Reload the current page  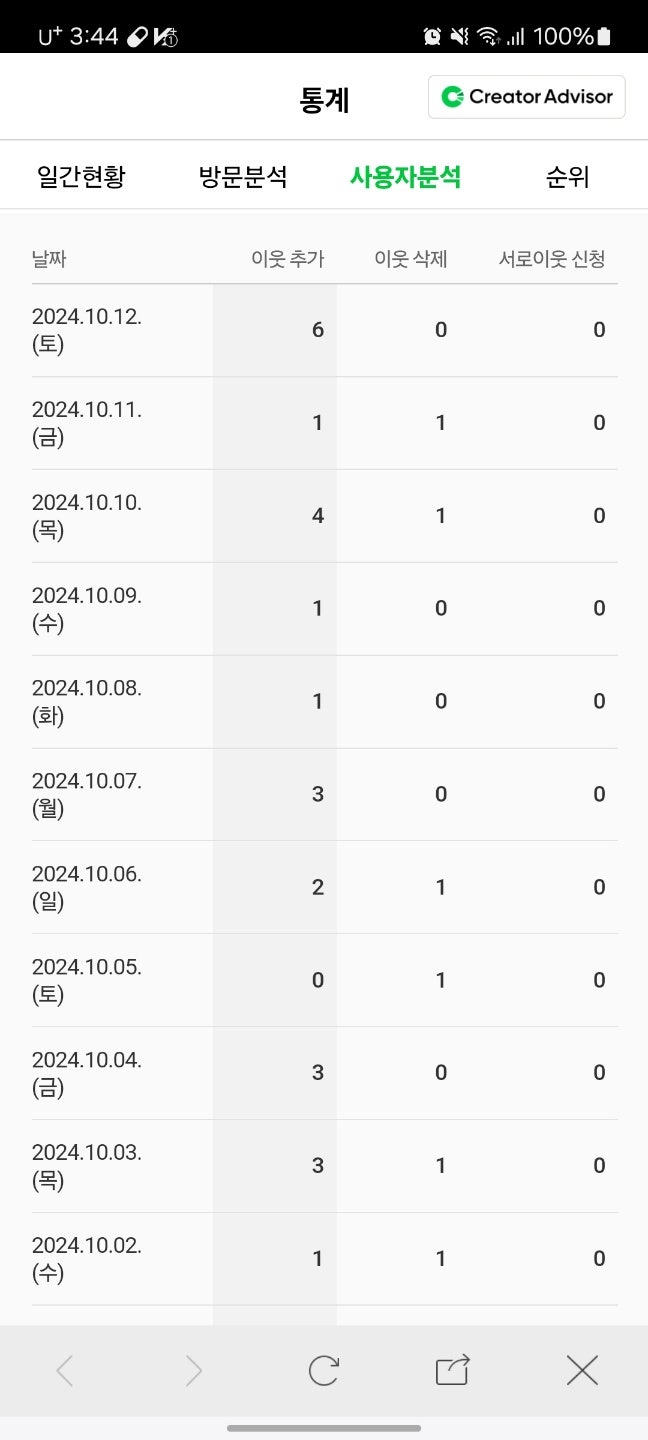(x=323, y=1370)
